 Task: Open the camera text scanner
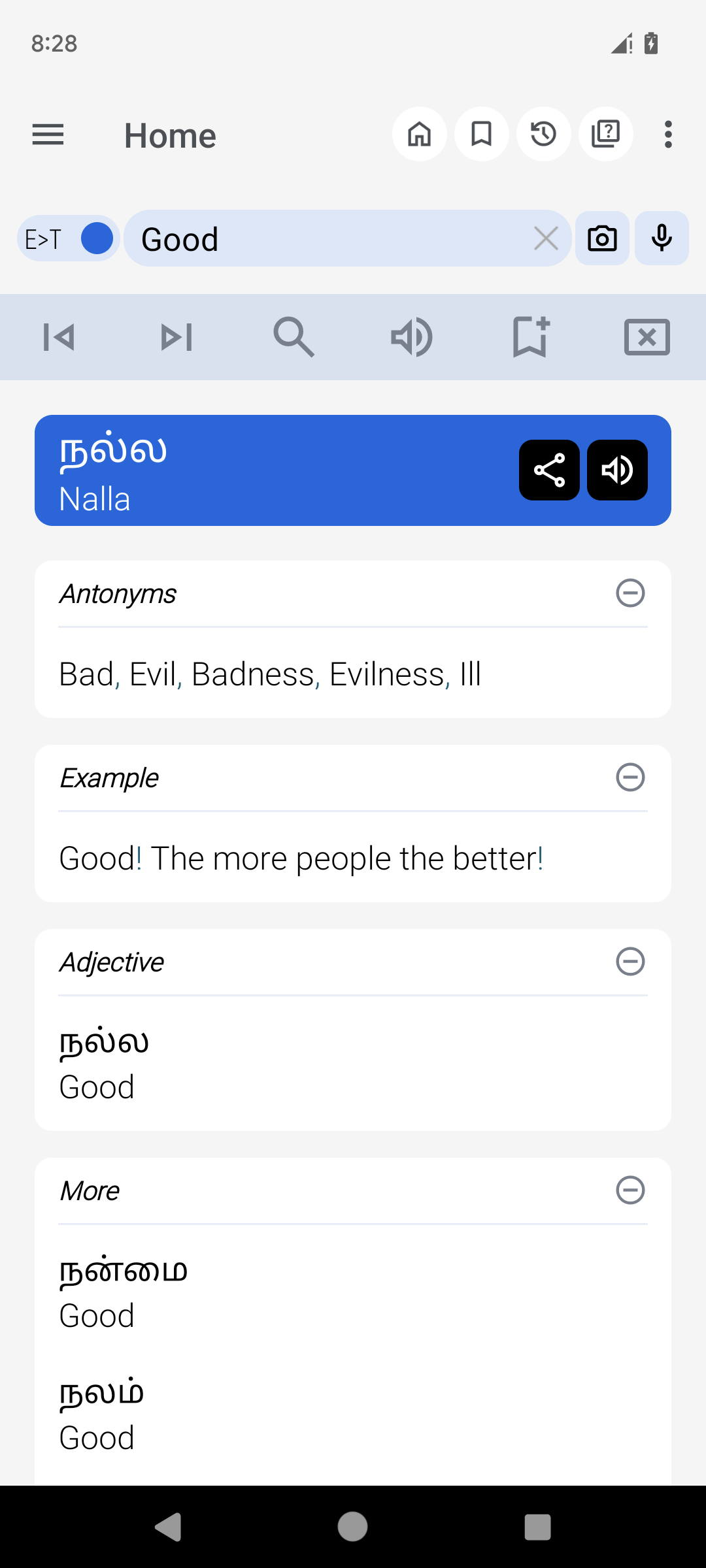click(601, 238)
